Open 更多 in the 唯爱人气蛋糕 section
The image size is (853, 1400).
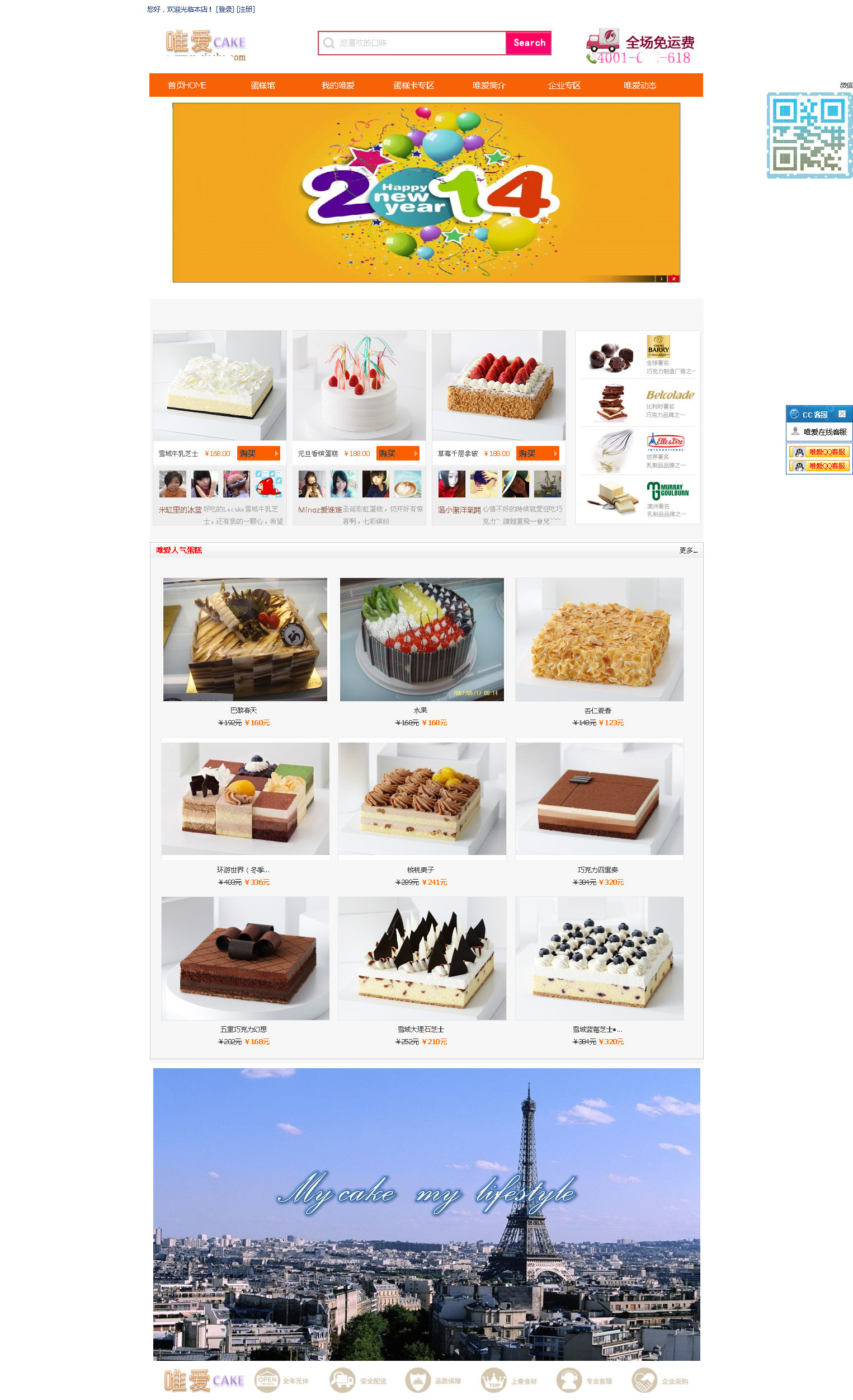(688, 551)
